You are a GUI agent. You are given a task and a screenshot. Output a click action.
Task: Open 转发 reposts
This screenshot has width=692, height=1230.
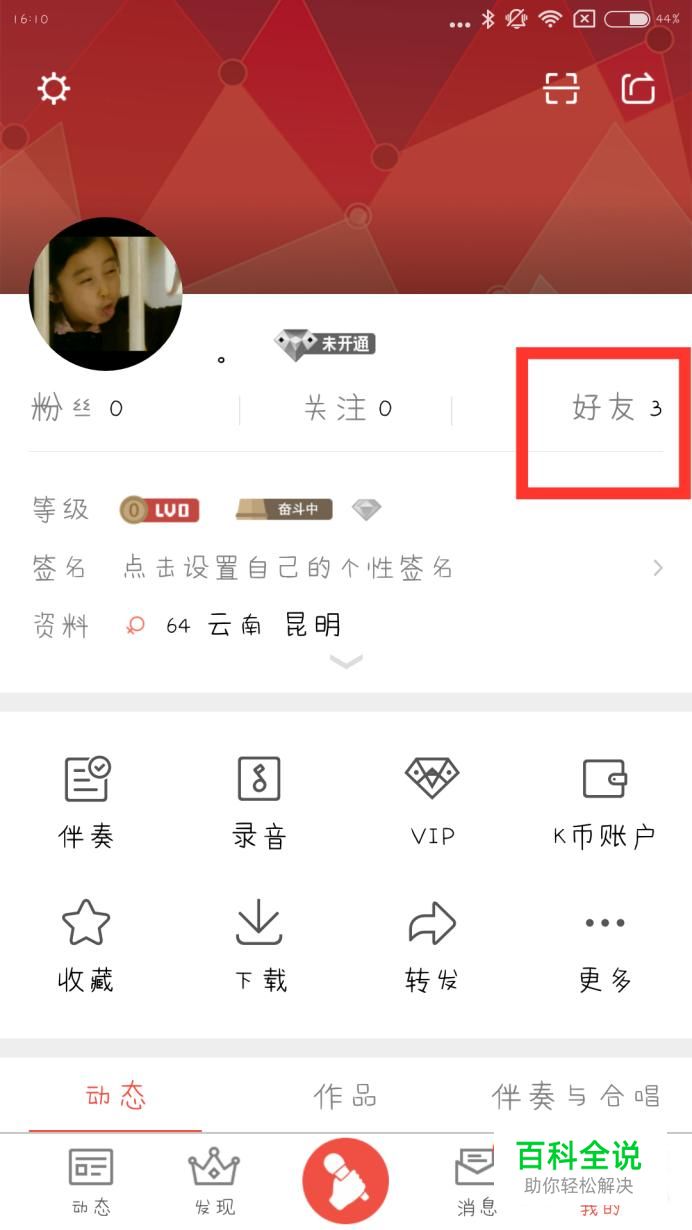[x=432, y=944]
